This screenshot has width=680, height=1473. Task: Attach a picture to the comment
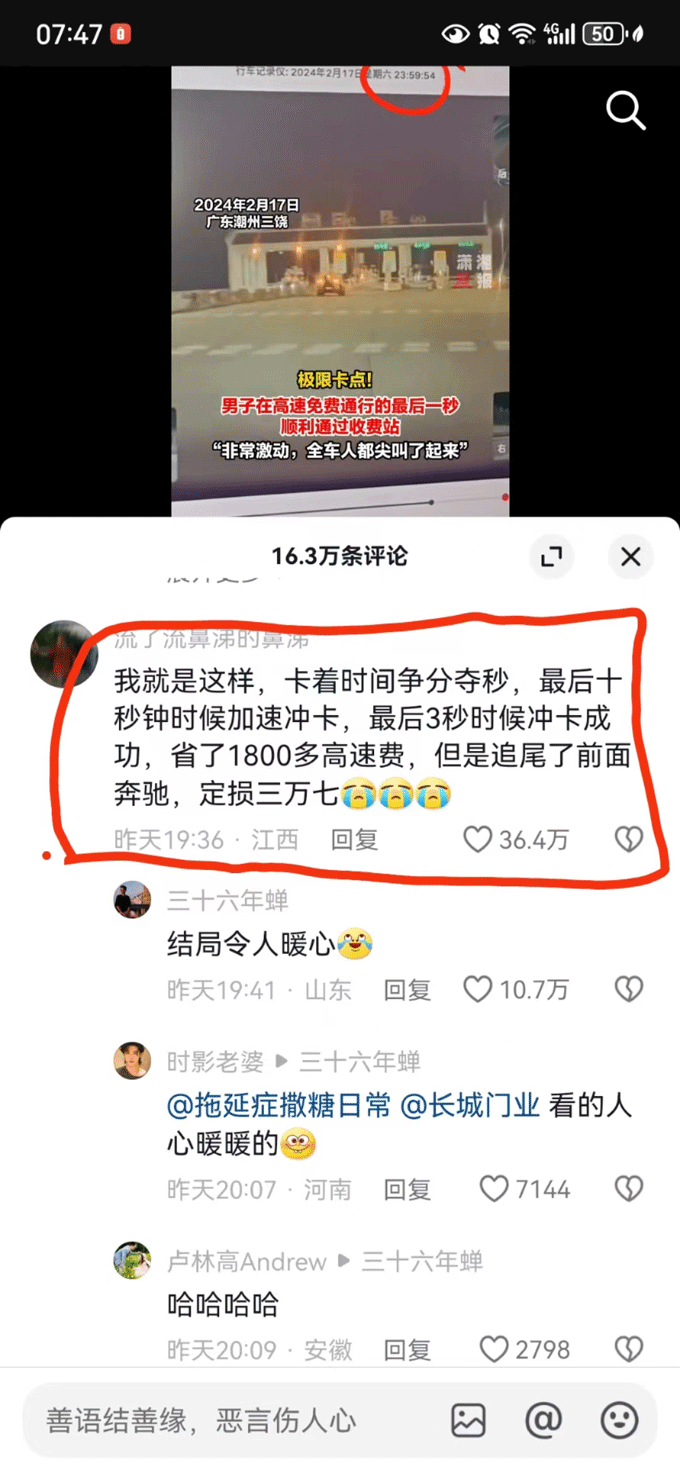click(x=468, y=1420)
